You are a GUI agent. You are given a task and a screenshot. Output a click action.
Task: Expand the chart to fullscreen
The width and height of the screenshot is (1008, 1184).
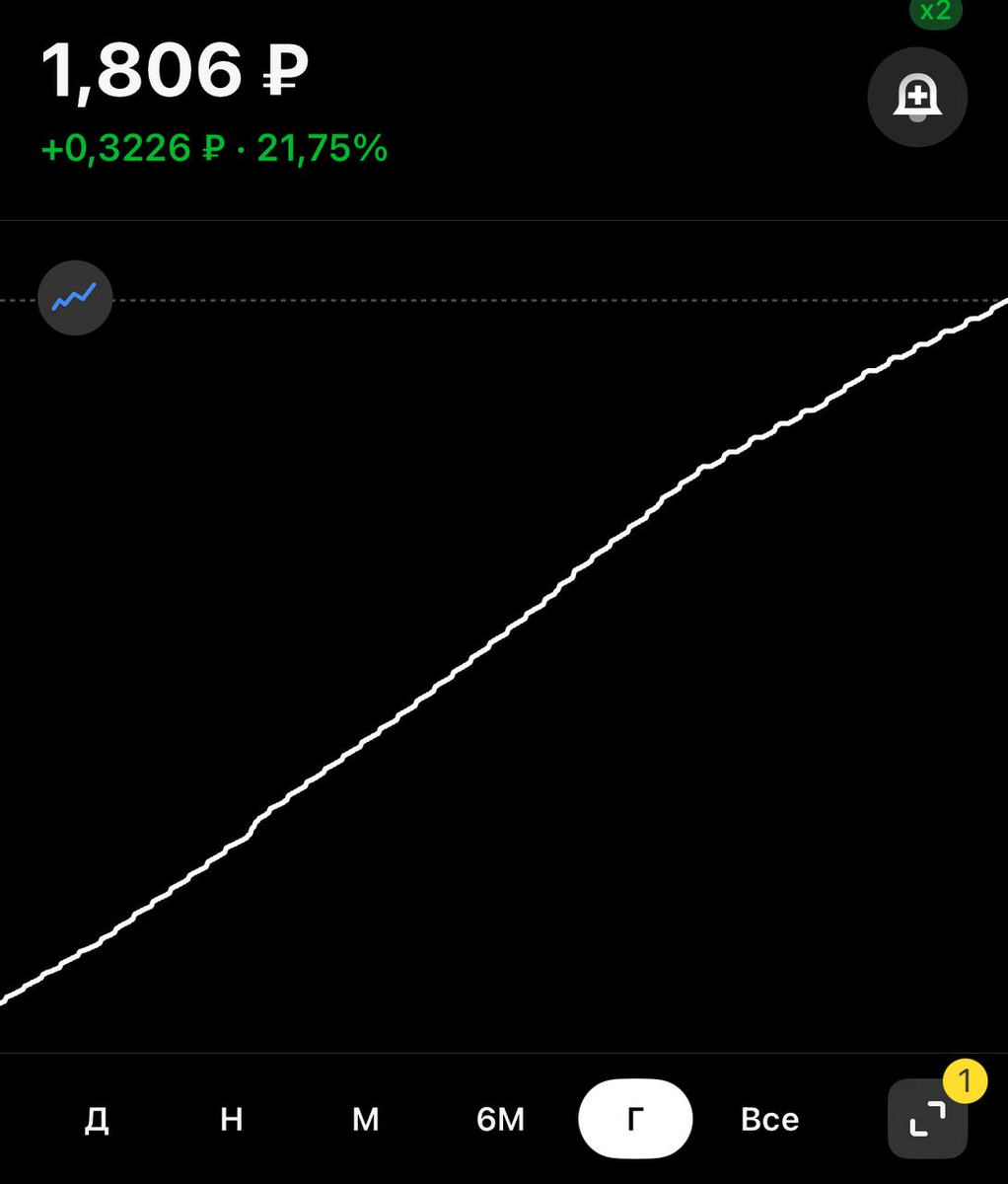[x=927, y=1119]
